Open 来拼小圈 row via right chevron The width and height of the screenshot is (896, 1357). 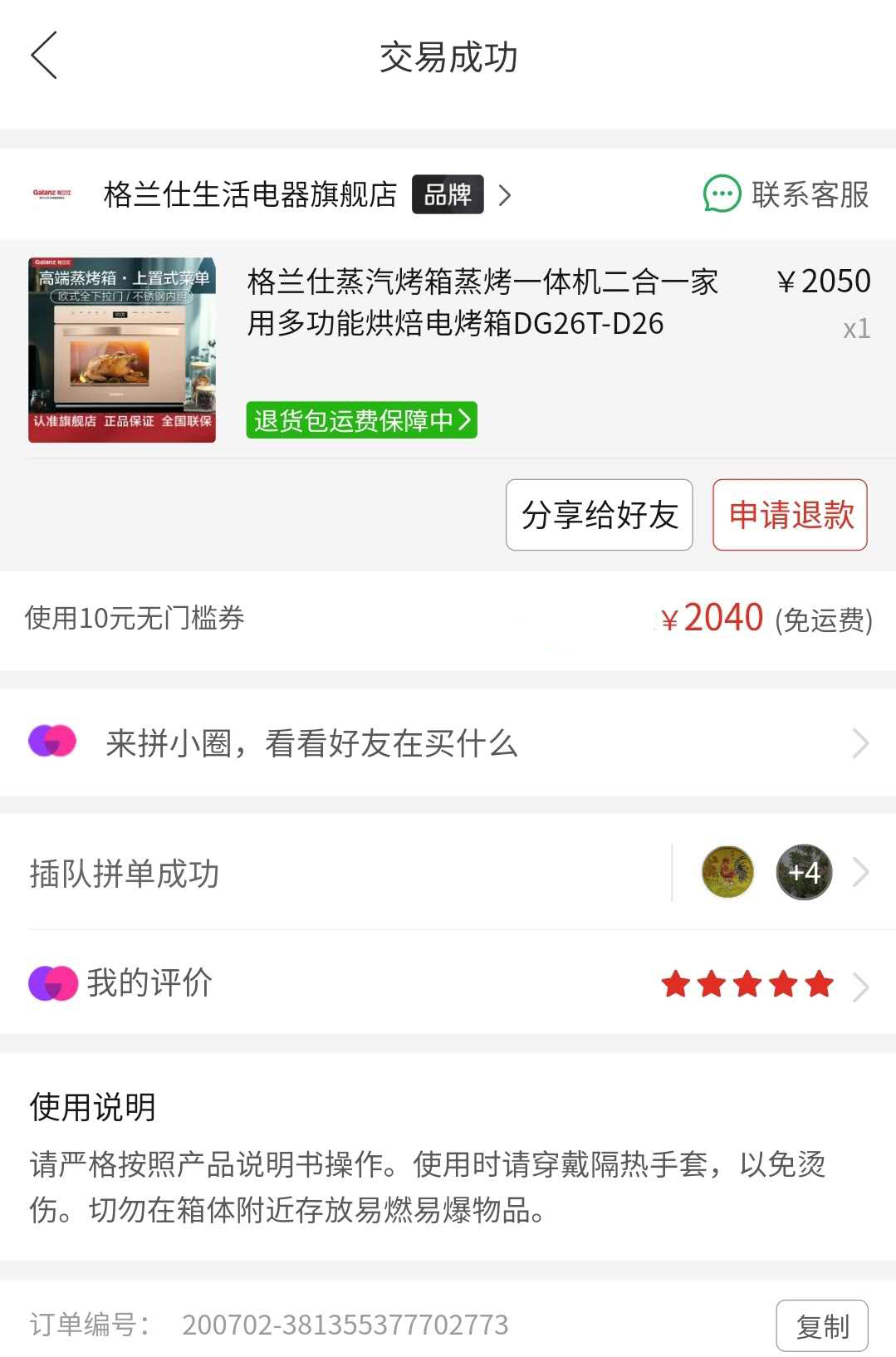coord(861,743)
